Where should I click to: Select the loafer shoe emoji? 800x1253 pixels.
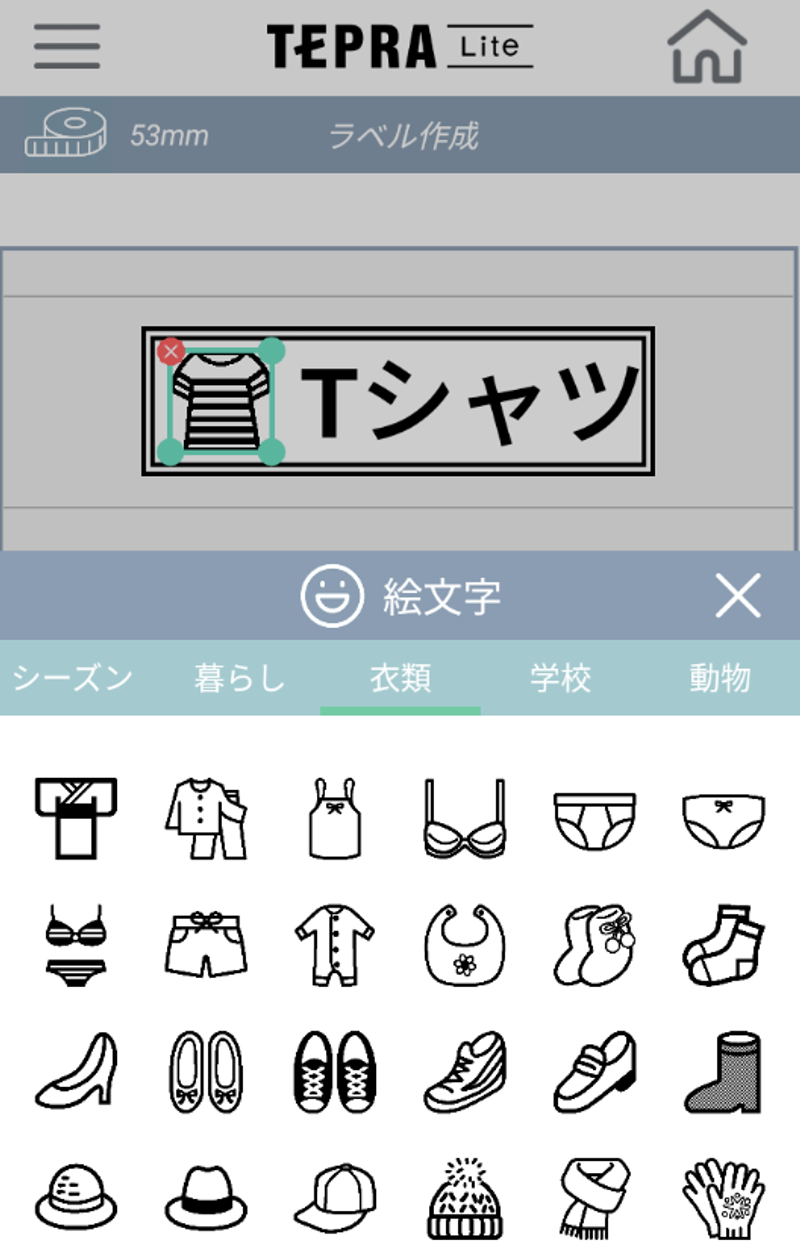(594, 1070)
